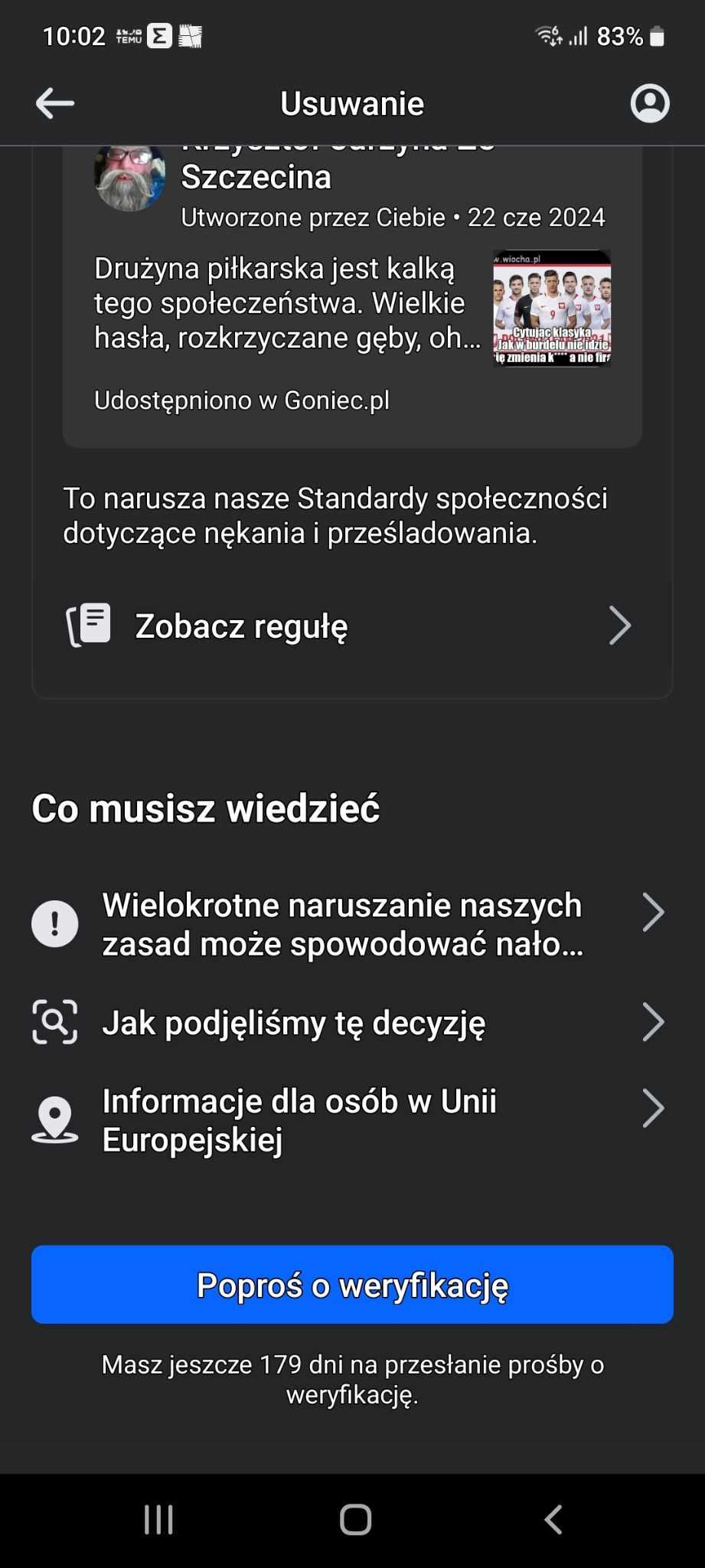Open Zobacz regułę row
Viewport: 705px width, 1568px height.
tap(352, 626)
